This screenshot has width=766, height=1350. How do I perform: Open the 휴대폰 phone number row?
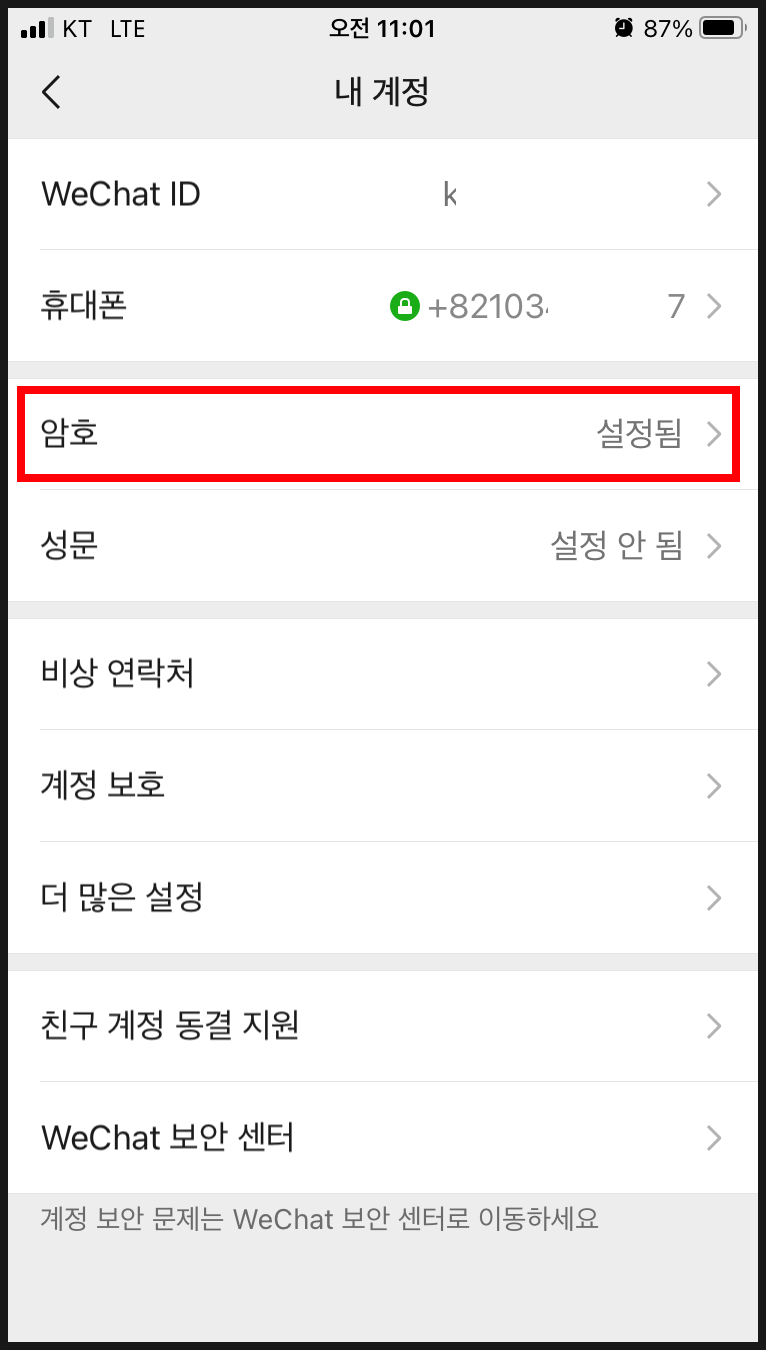click(383, 306)
